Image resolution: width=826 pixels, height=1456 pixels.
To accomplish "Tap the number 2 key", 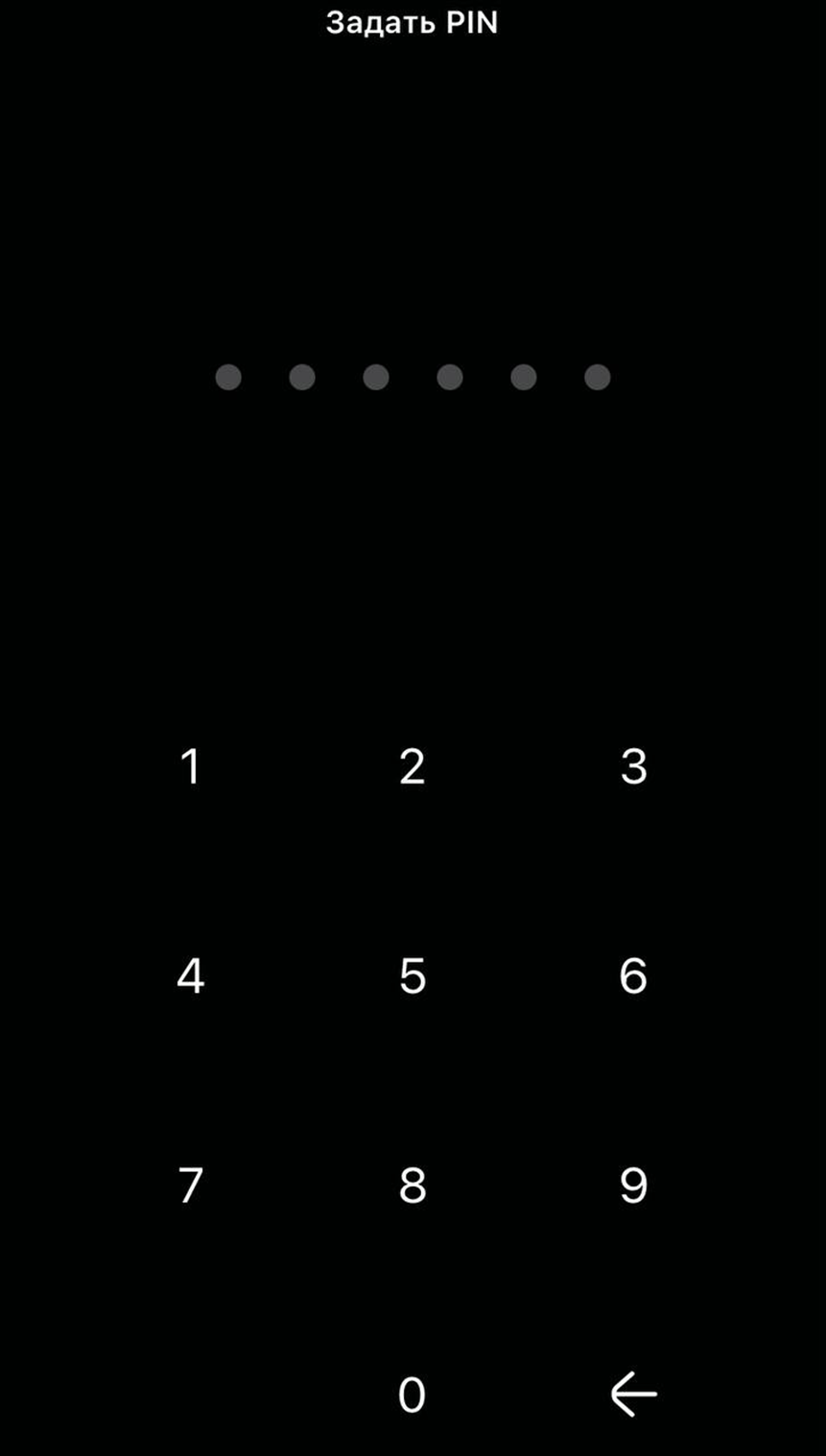I will pyautogui.click(x=412, y=766).
